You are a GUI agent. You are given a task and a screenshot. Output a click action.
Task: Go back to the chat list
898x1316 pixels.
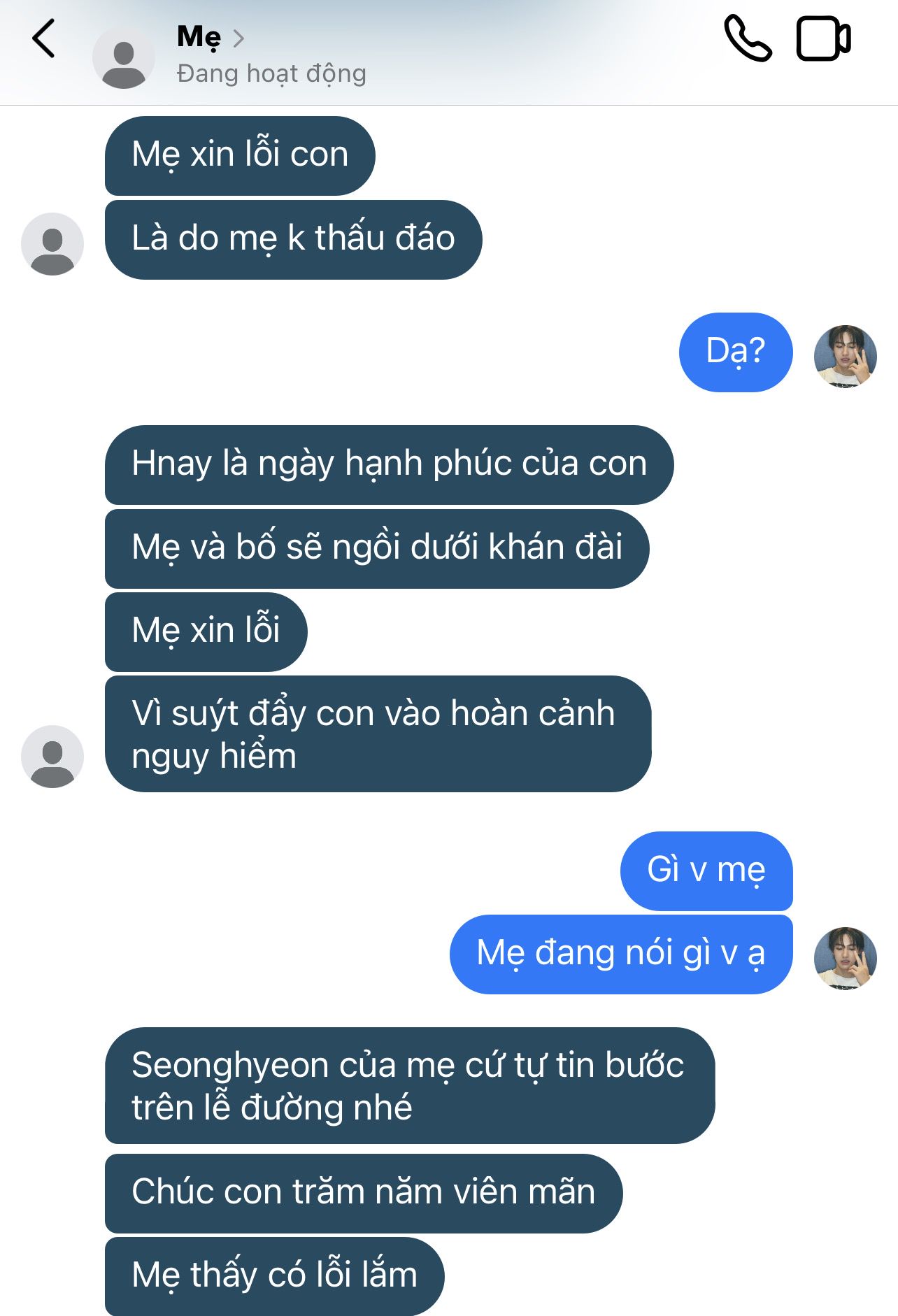43,38
